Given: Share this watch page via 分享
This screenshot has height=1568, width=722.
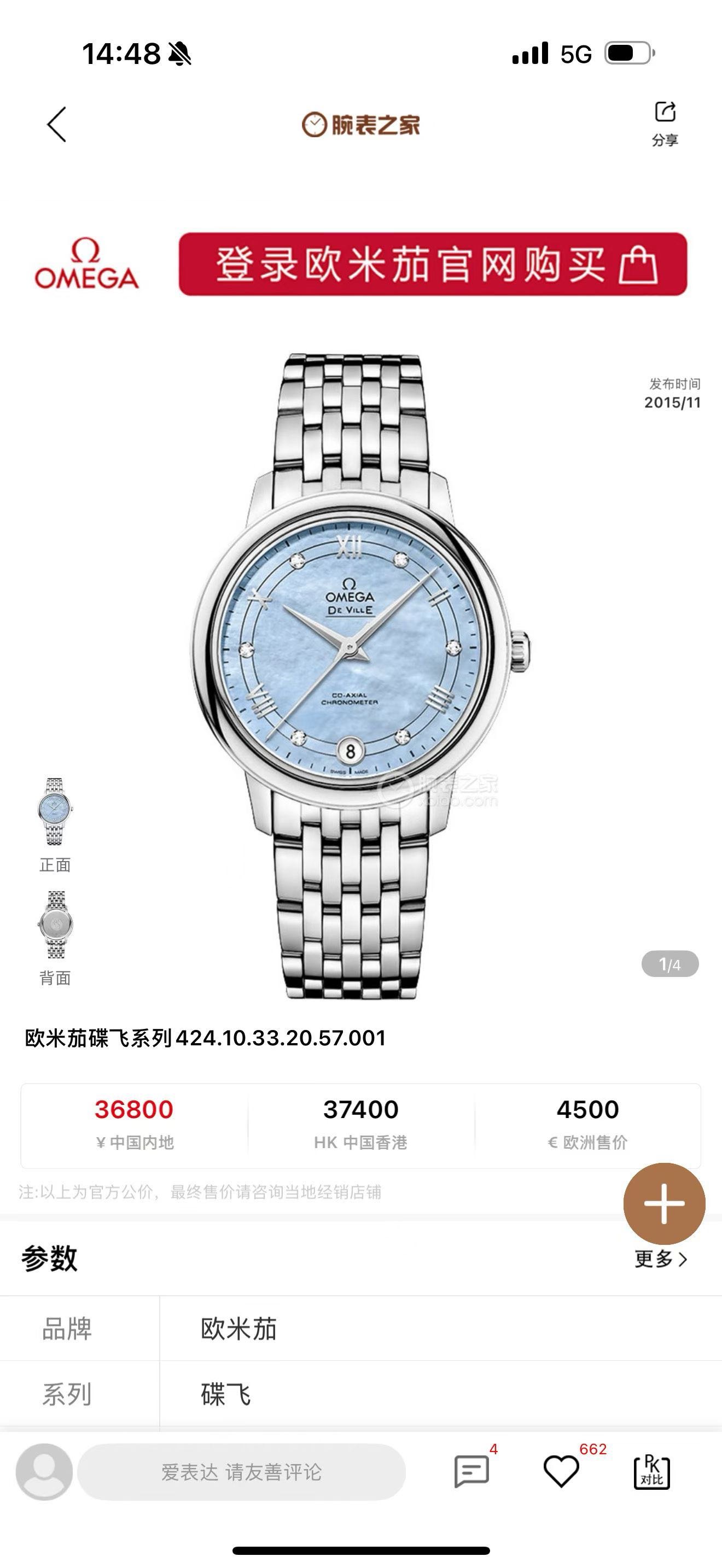Looking at the screenshot, I should (665, 122).
